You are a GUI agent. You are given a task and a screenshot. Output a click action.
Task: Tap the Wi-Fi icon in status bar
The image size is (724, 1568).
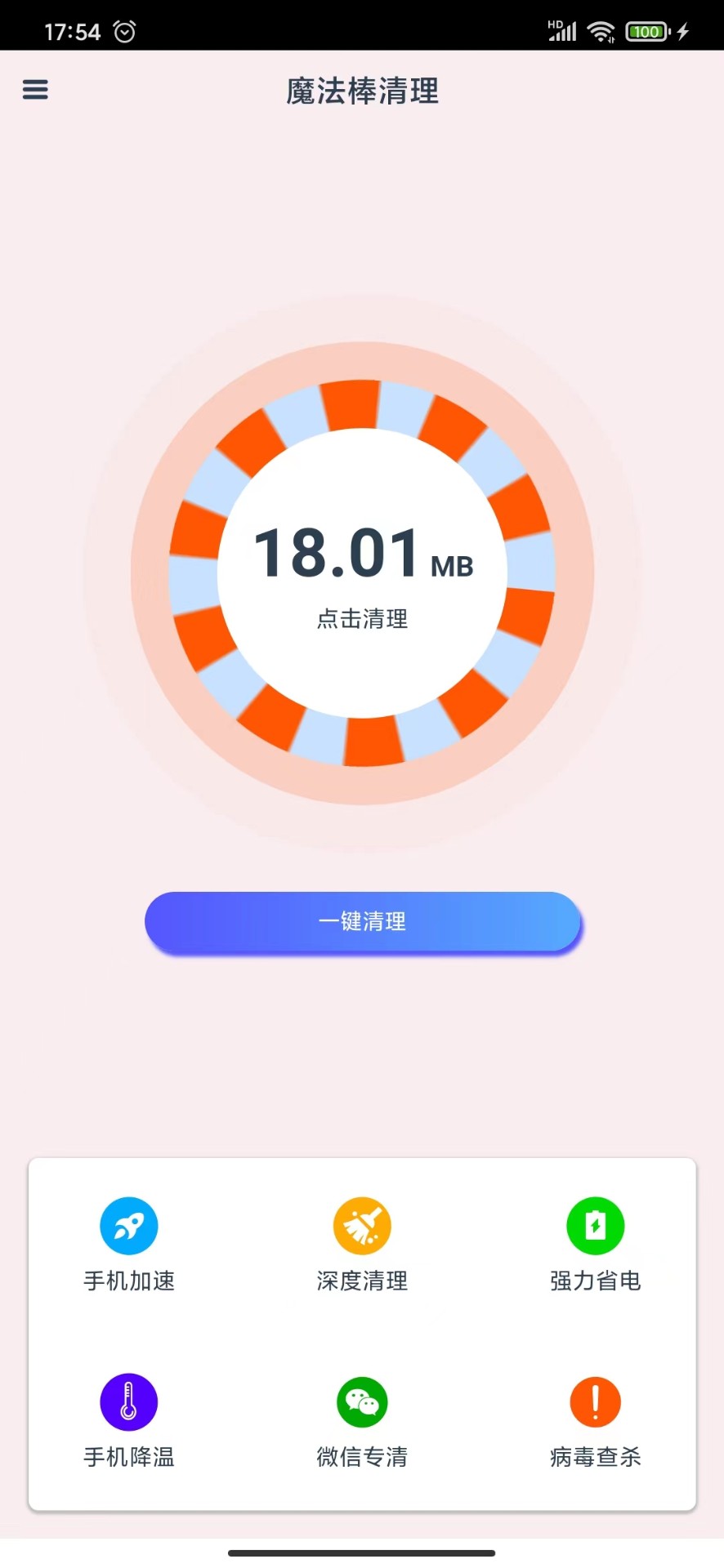click(601, 31)
